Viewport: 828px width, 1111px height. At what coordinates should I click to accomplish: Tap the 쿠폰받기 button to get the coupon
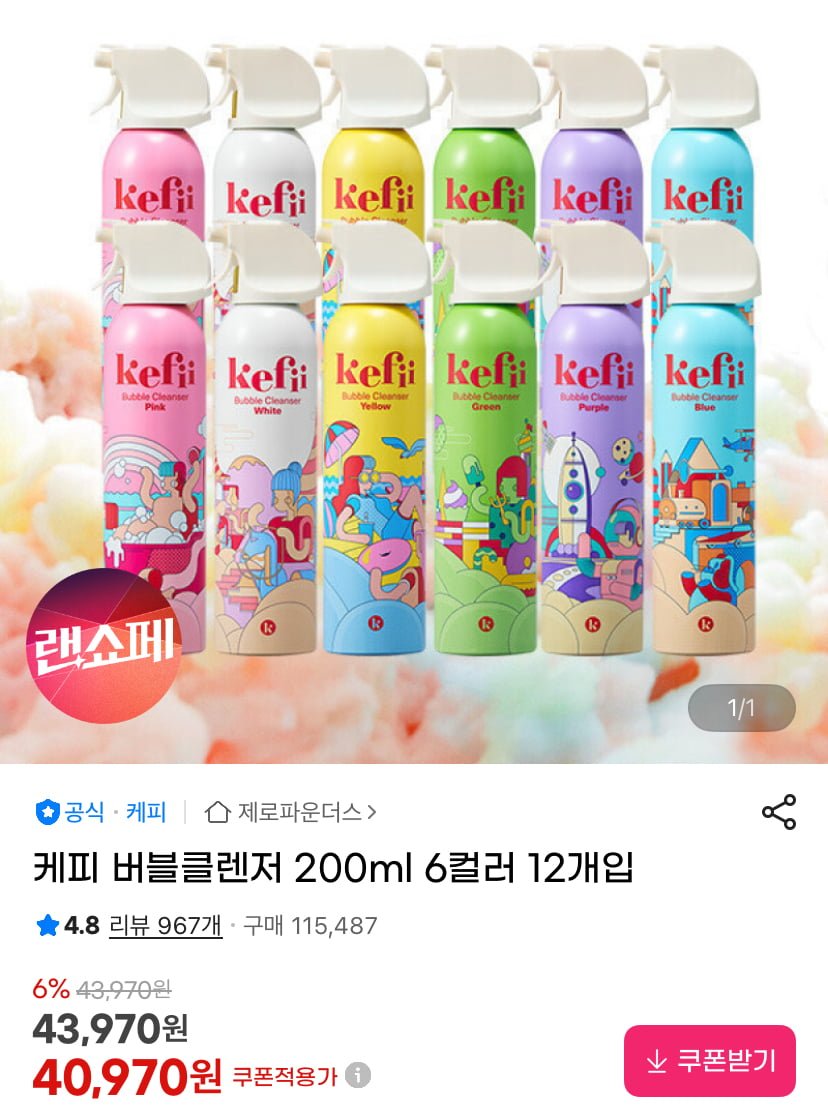click(709, 1061)
